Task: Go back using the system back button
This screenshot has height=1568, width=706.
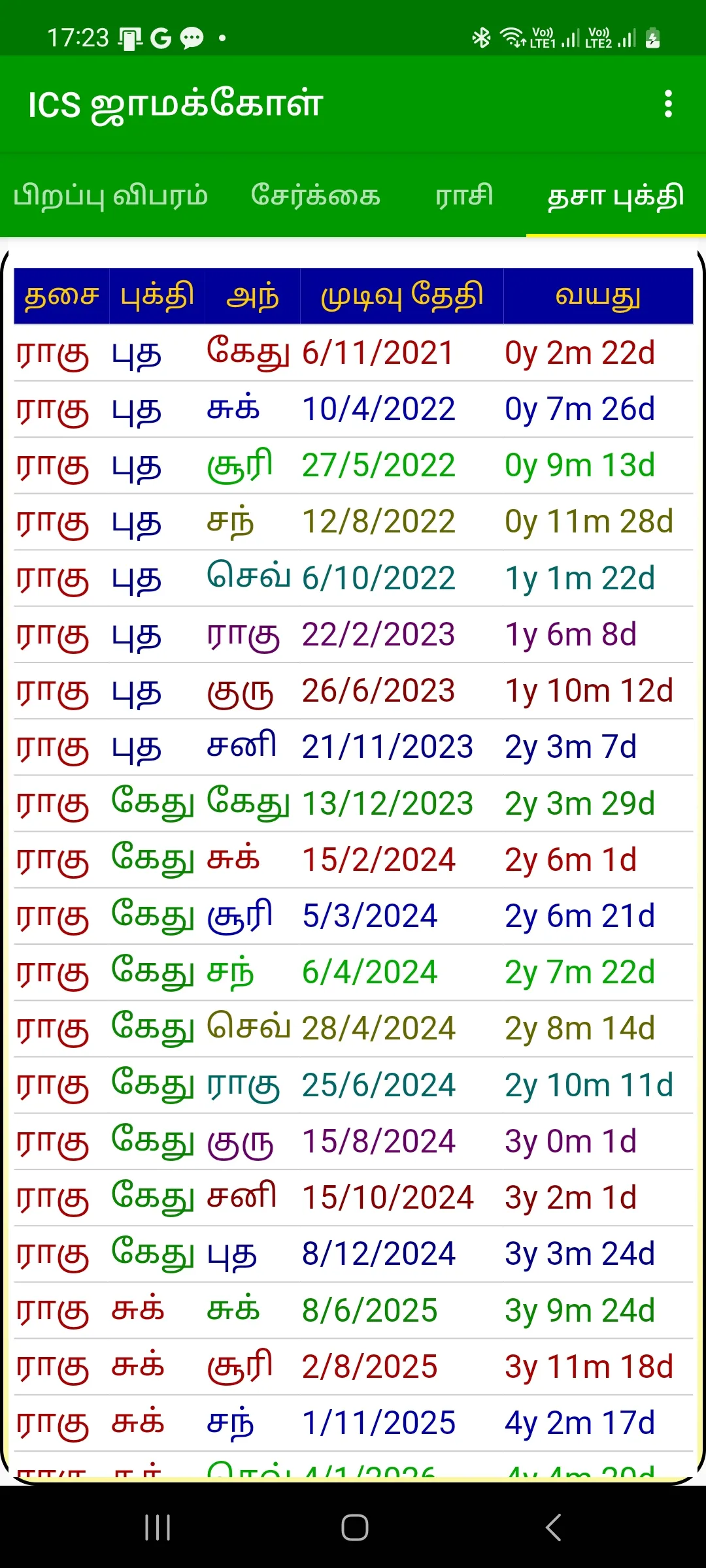Action: tap(553, 1527)
